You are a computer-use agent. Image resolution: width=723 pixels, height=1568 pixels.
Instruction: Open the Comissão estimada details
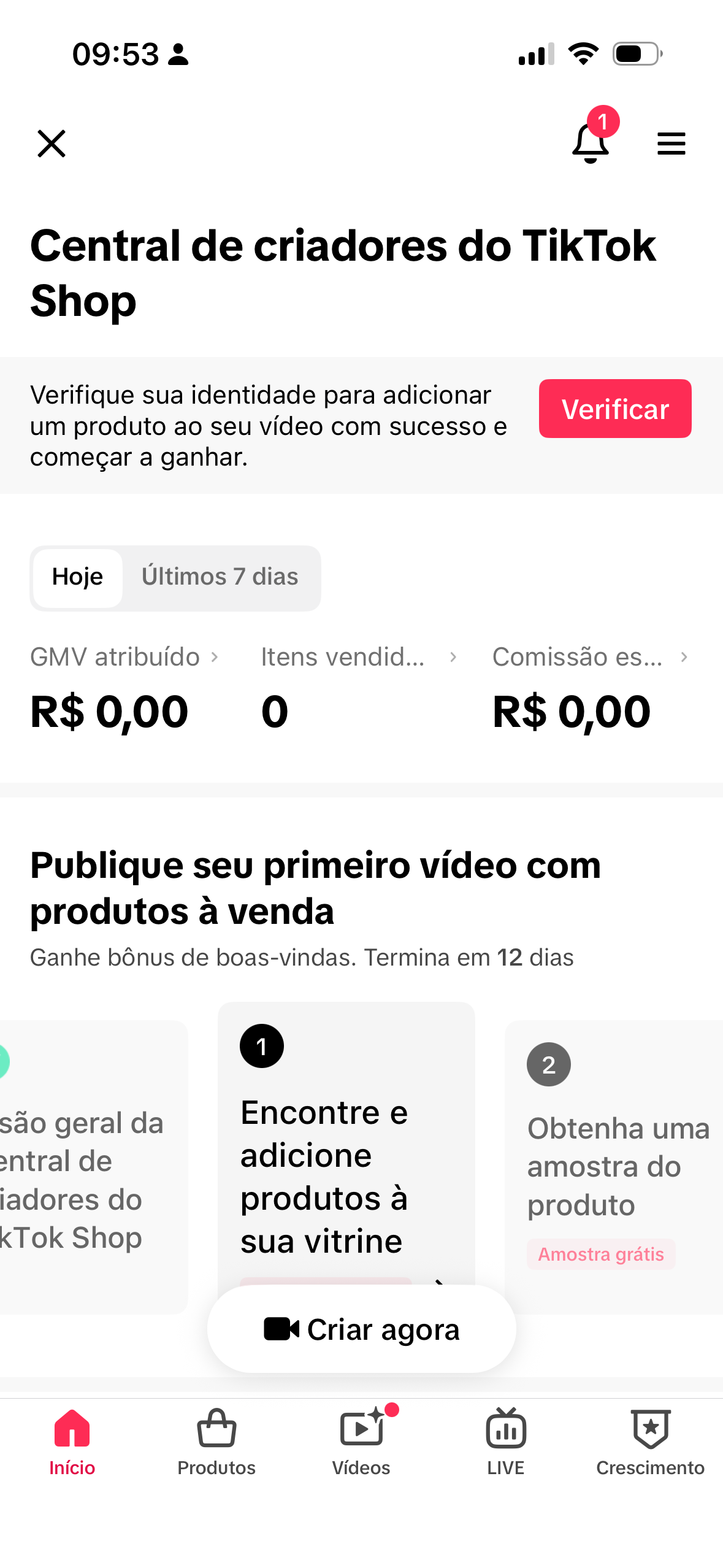click(x=589, y=657)
